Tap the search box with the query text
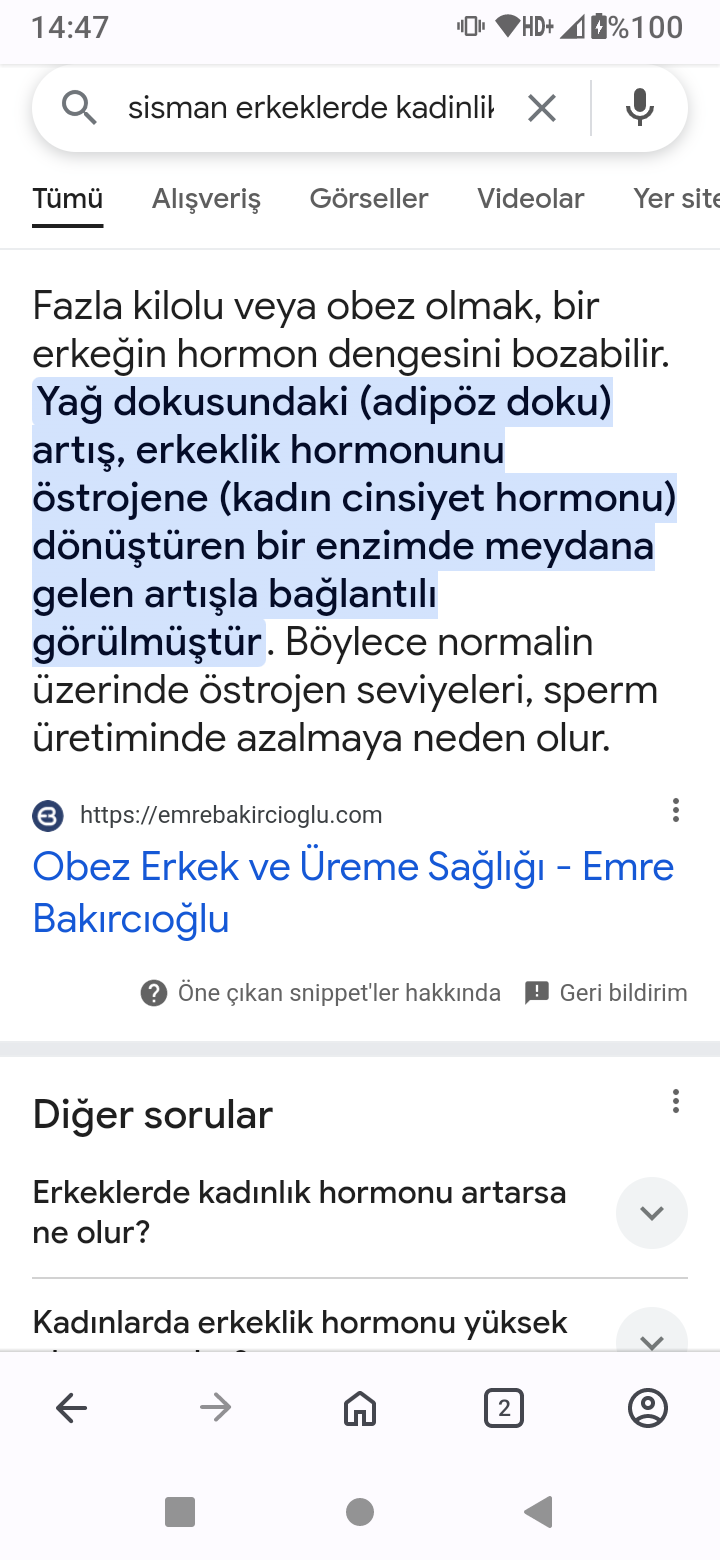 pos(310,108)
